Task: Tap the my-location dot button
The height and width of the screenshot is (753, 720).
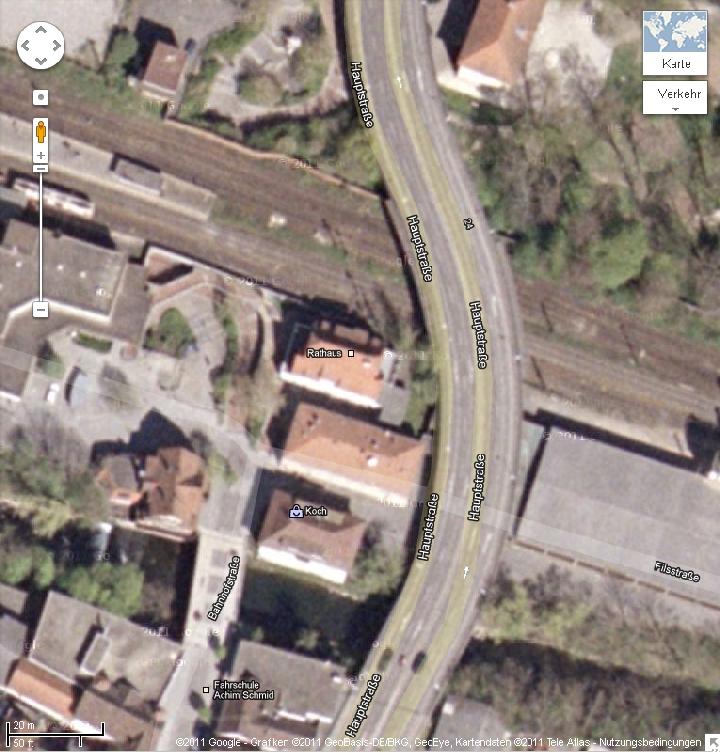Action: pos(40,97)
